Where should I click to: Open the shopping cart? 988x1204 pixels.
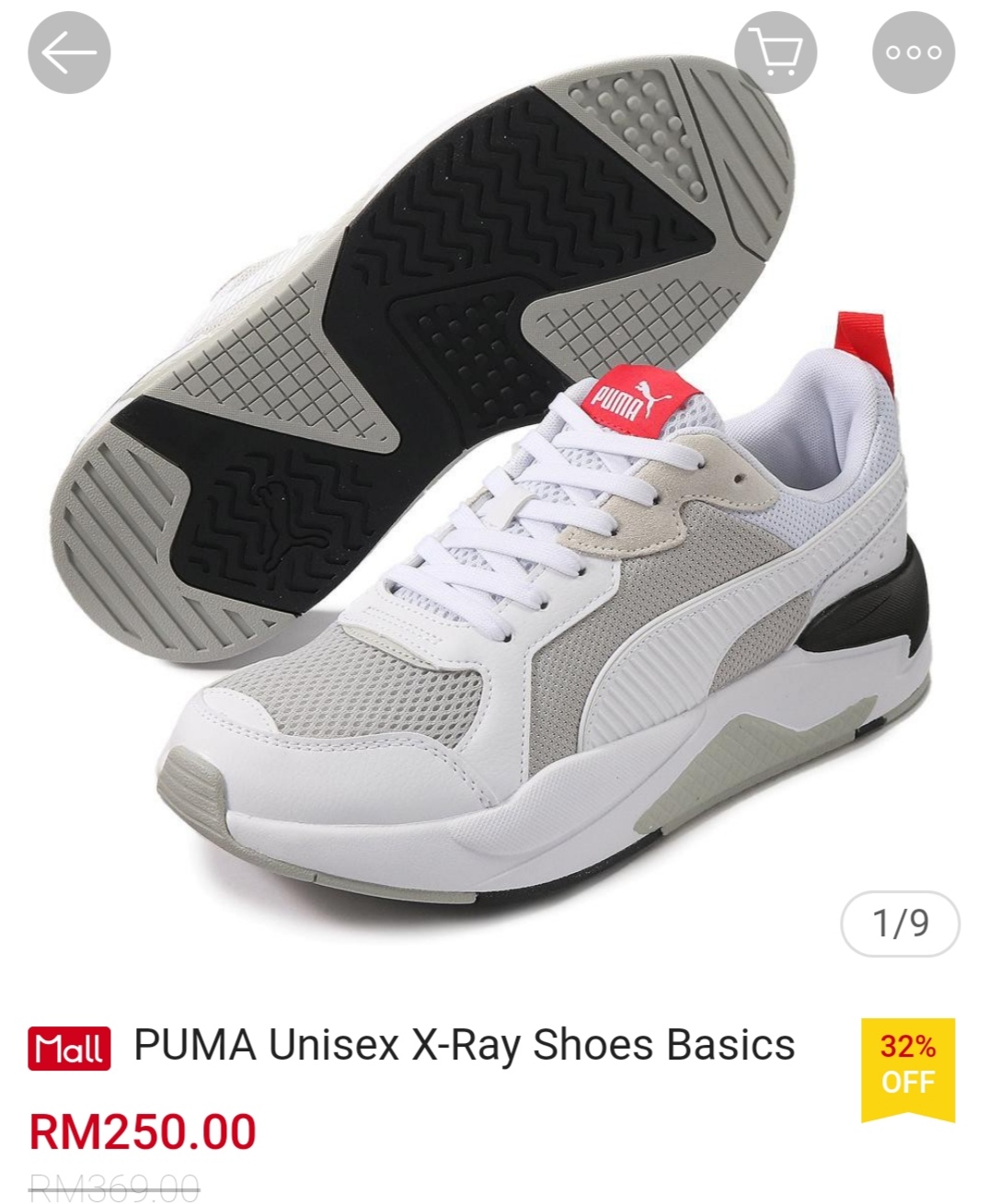pyautogui.click(x=775, y=52)
